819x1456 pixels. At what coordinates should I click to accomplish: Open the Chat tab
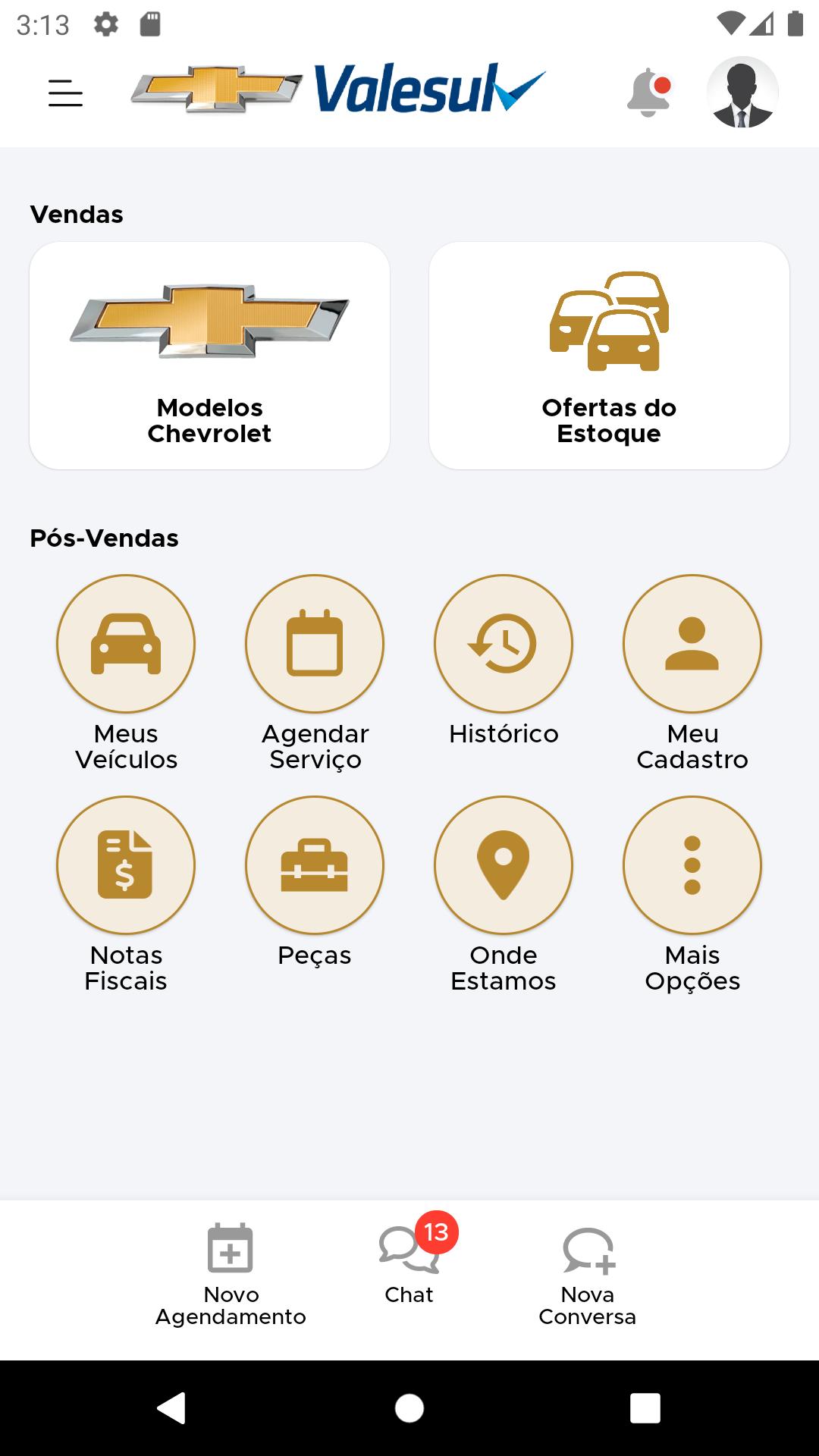(409, 1263)
